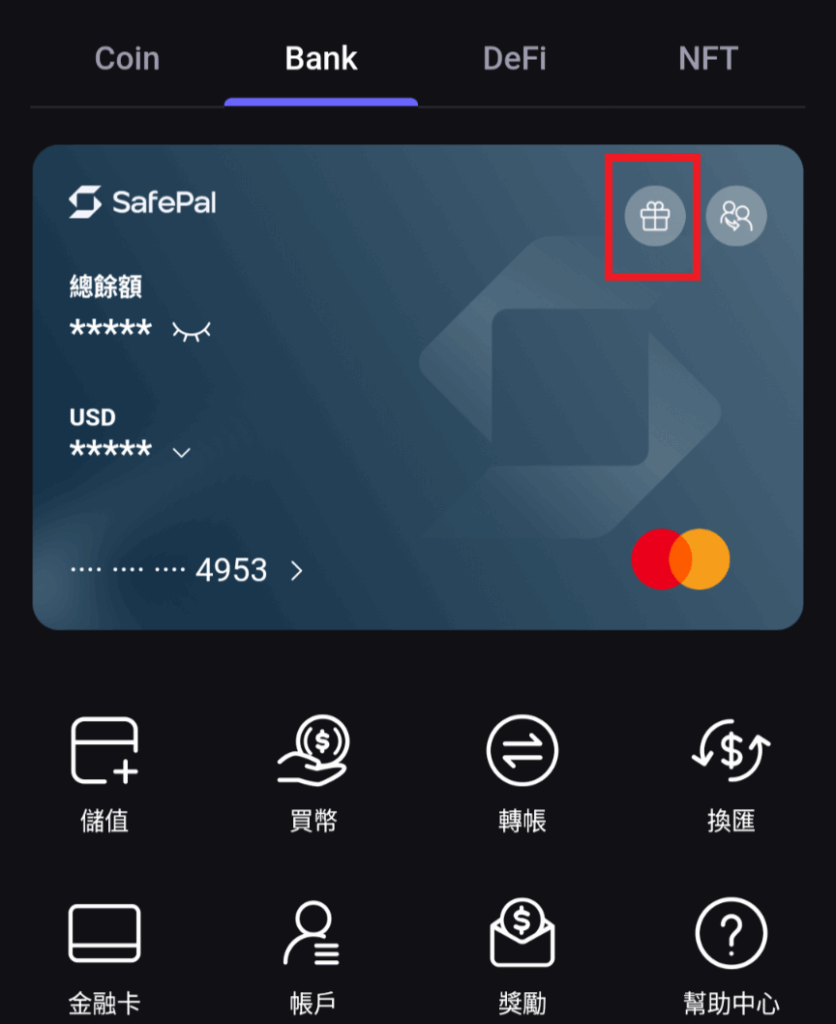Open the gift rewards icon

click(x=655, y=216)
